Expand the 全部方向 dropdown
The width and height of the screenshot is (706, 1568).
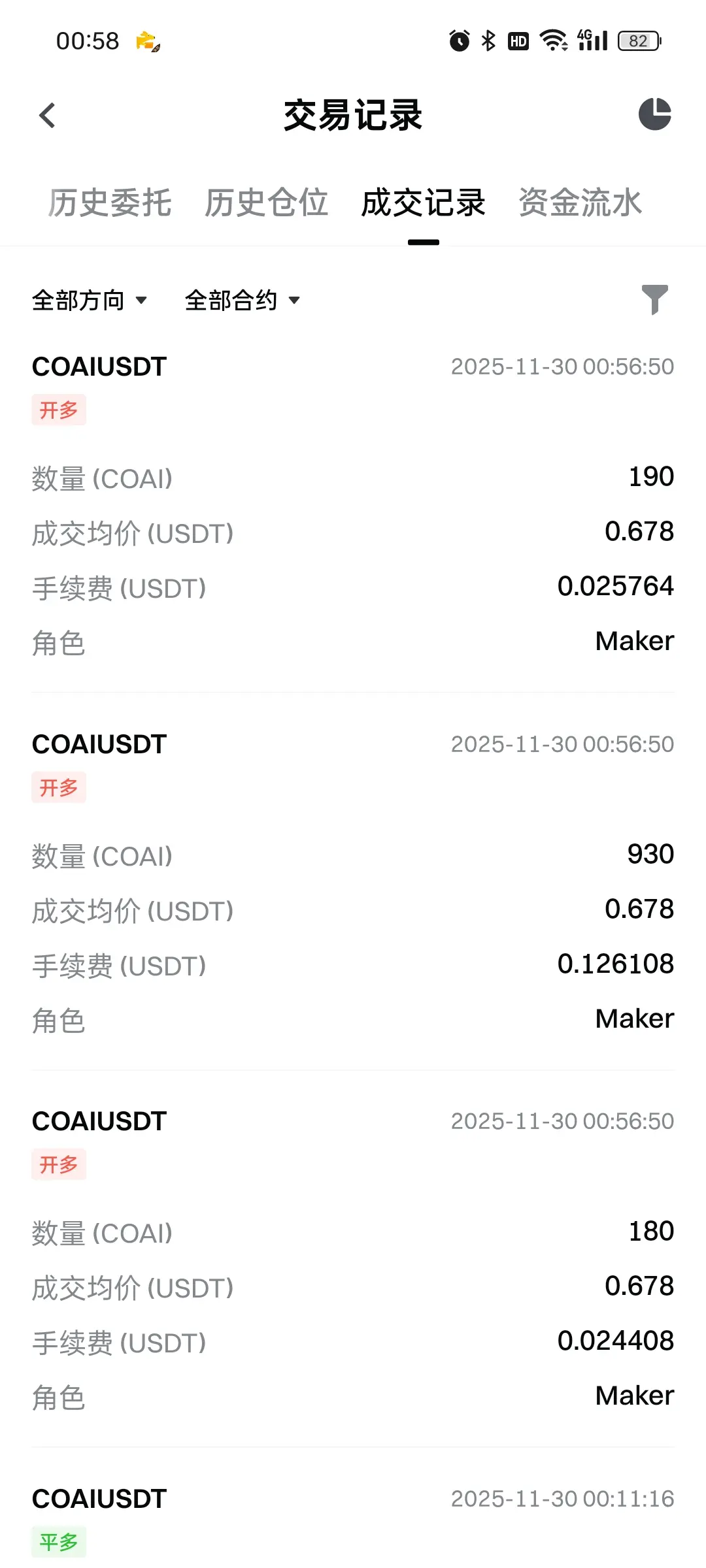point(90,301)
